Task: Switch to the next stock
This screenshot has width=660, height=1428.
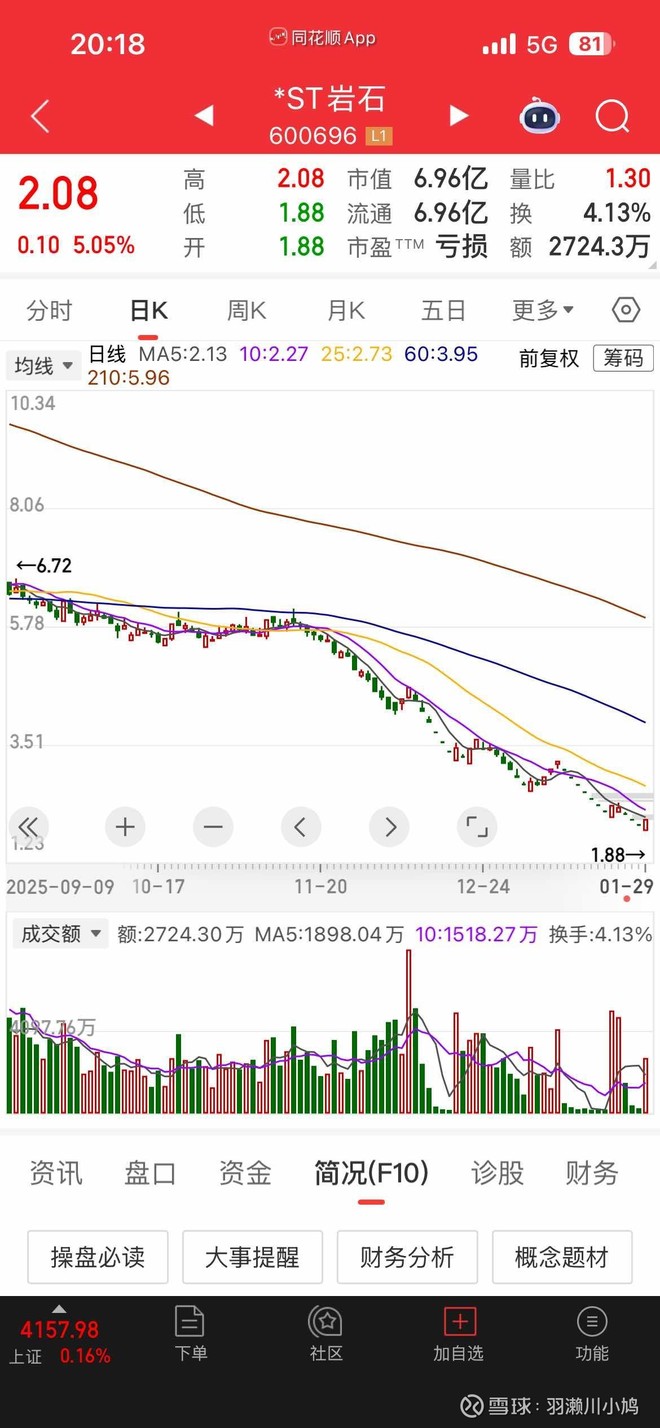Action: [459, 116]
